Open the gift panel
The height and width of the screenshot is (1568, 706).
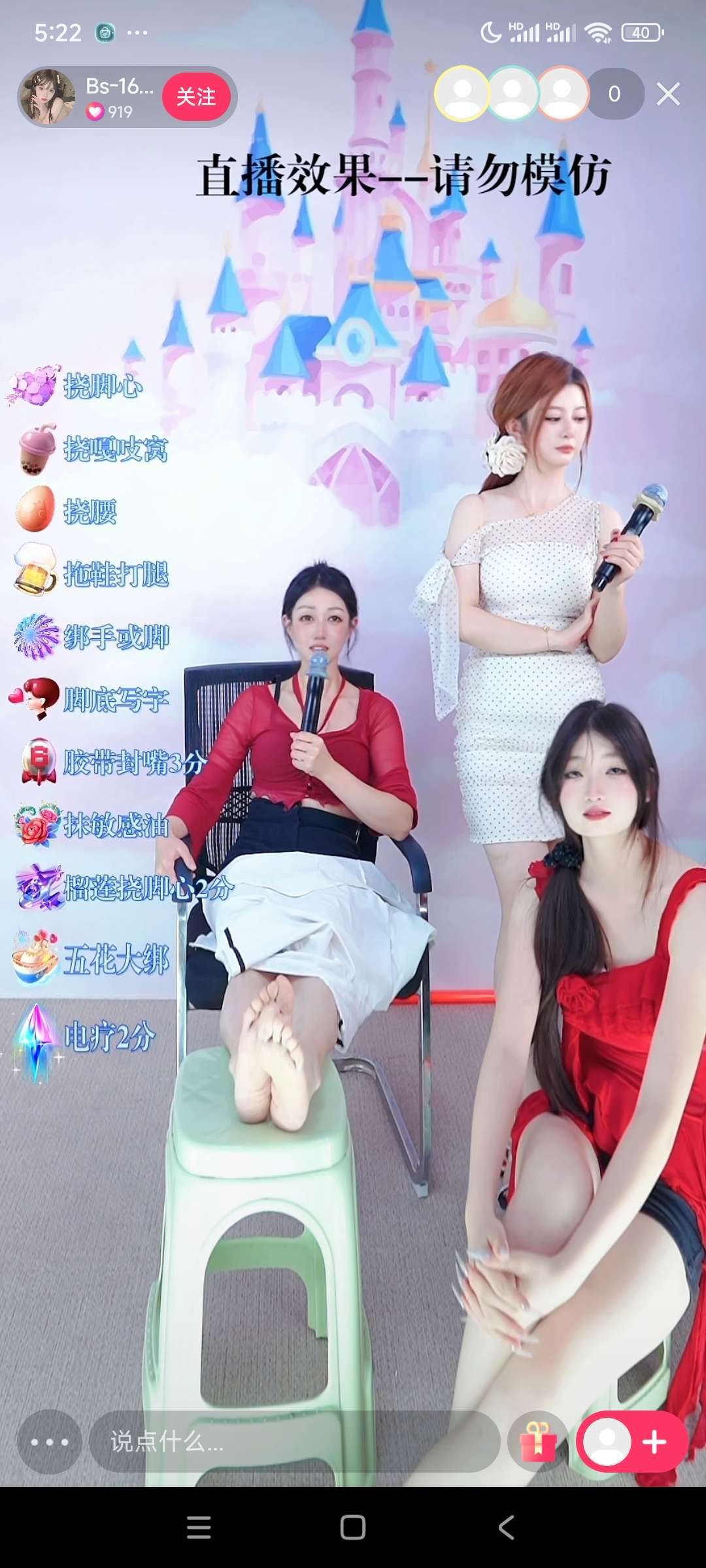coord(538,1441)
